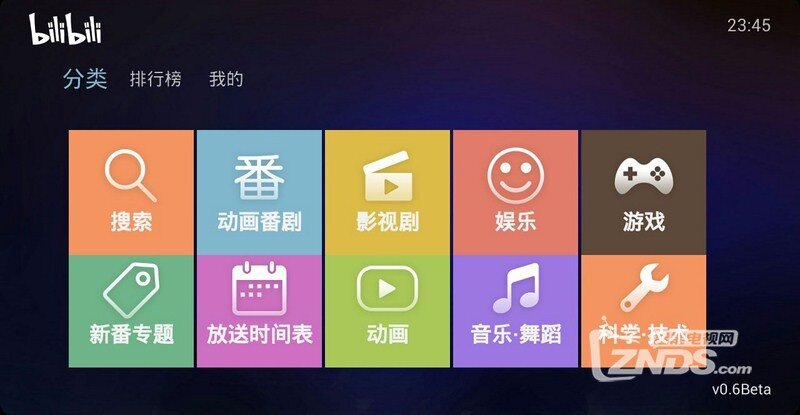This screenshot has height=415, width=800.
Task: Select the 分类 tab
Action: click(x=84, y=79)
